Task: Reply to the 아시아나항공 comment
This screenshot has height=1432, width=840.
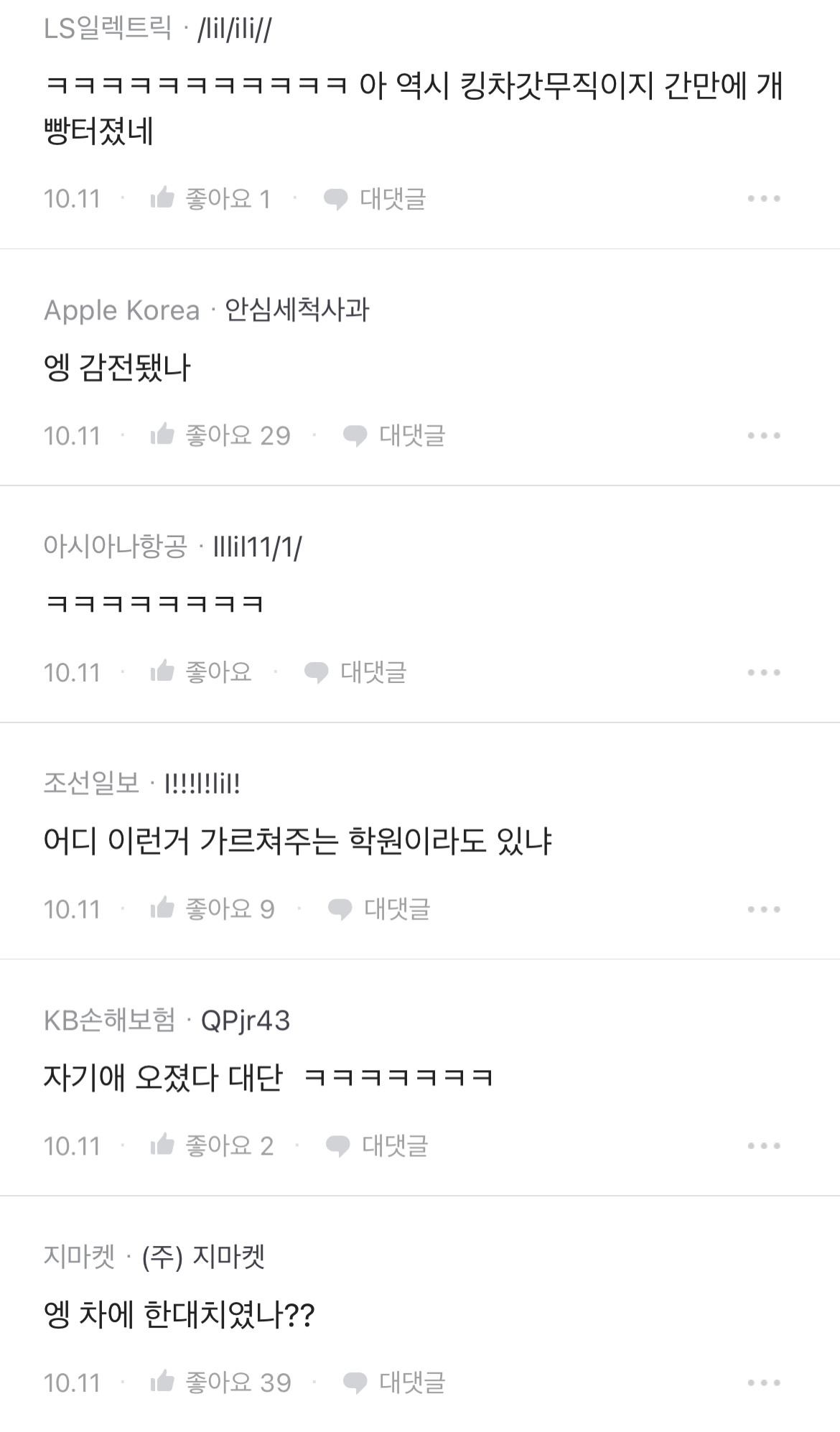Action: (355, 672)
